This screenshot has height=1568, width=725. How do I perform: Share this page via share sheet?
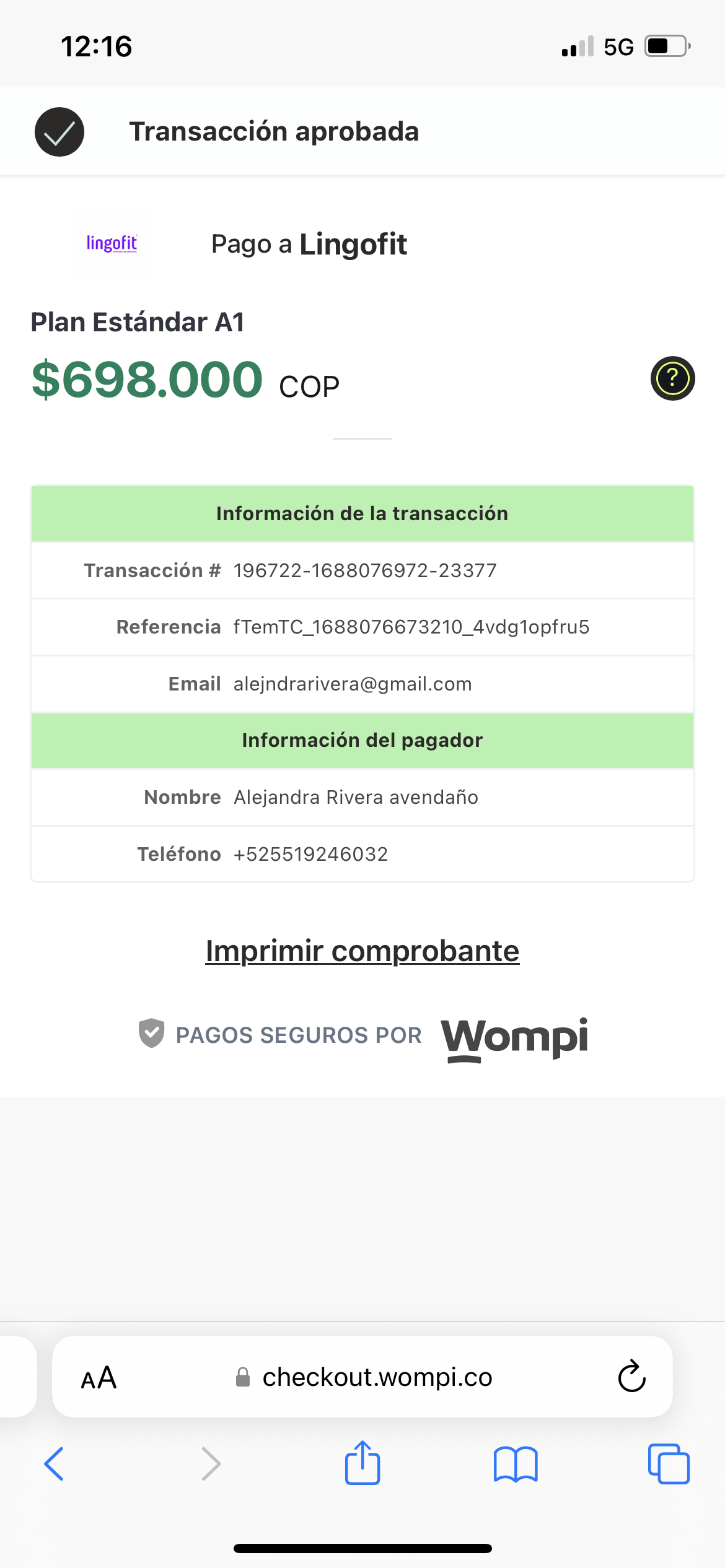pos(362,1463)
